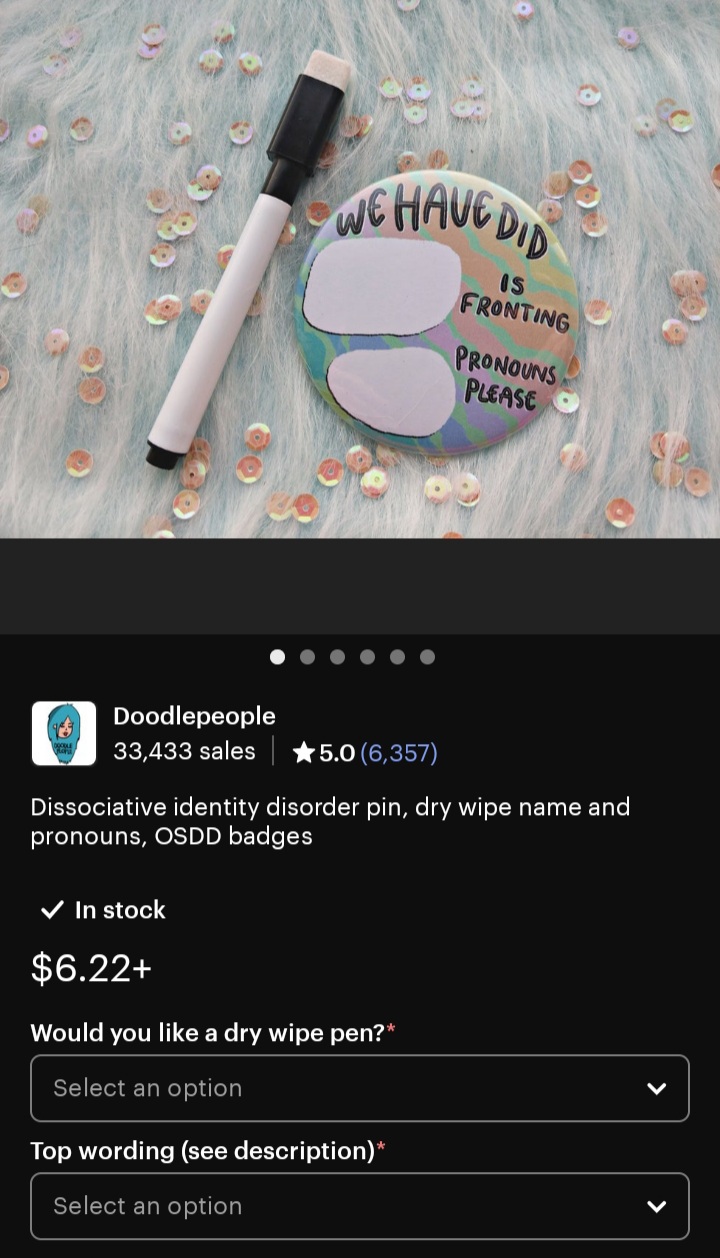Jump to the second product image dot

307,657
